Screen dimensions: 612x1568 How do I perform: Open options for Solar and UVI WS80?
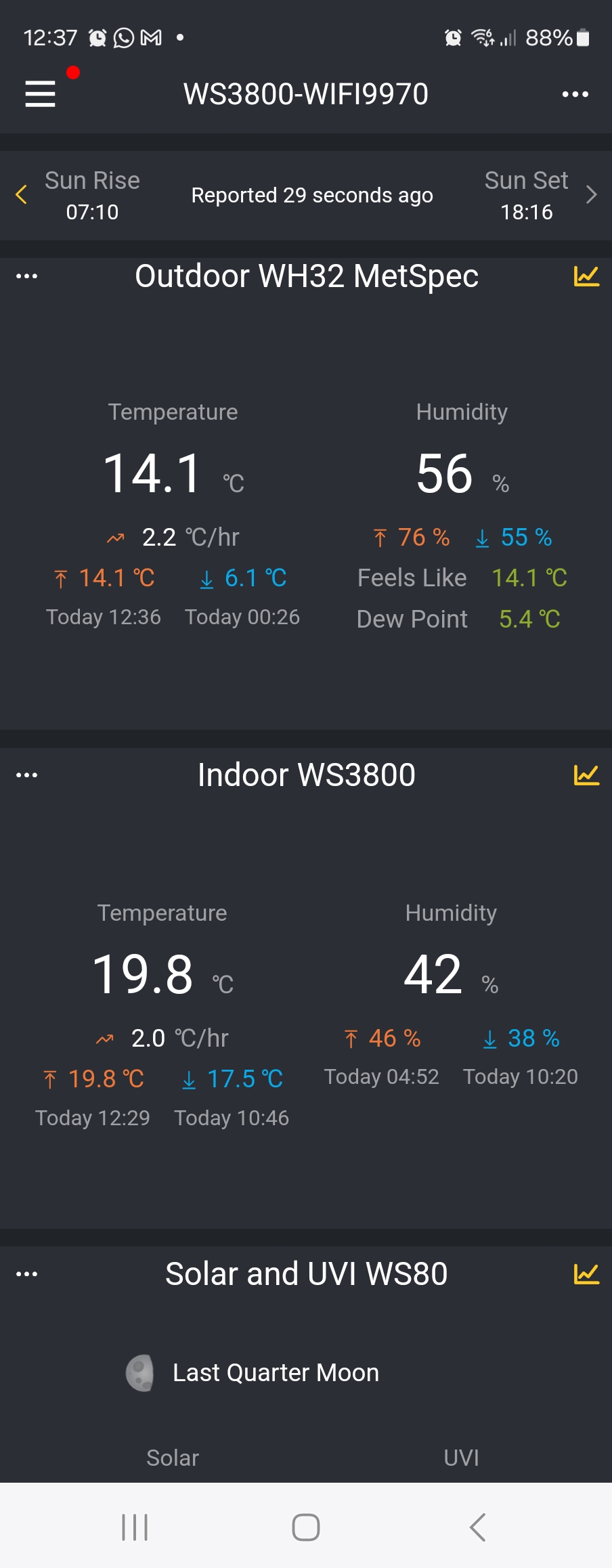pos(26,1274)
